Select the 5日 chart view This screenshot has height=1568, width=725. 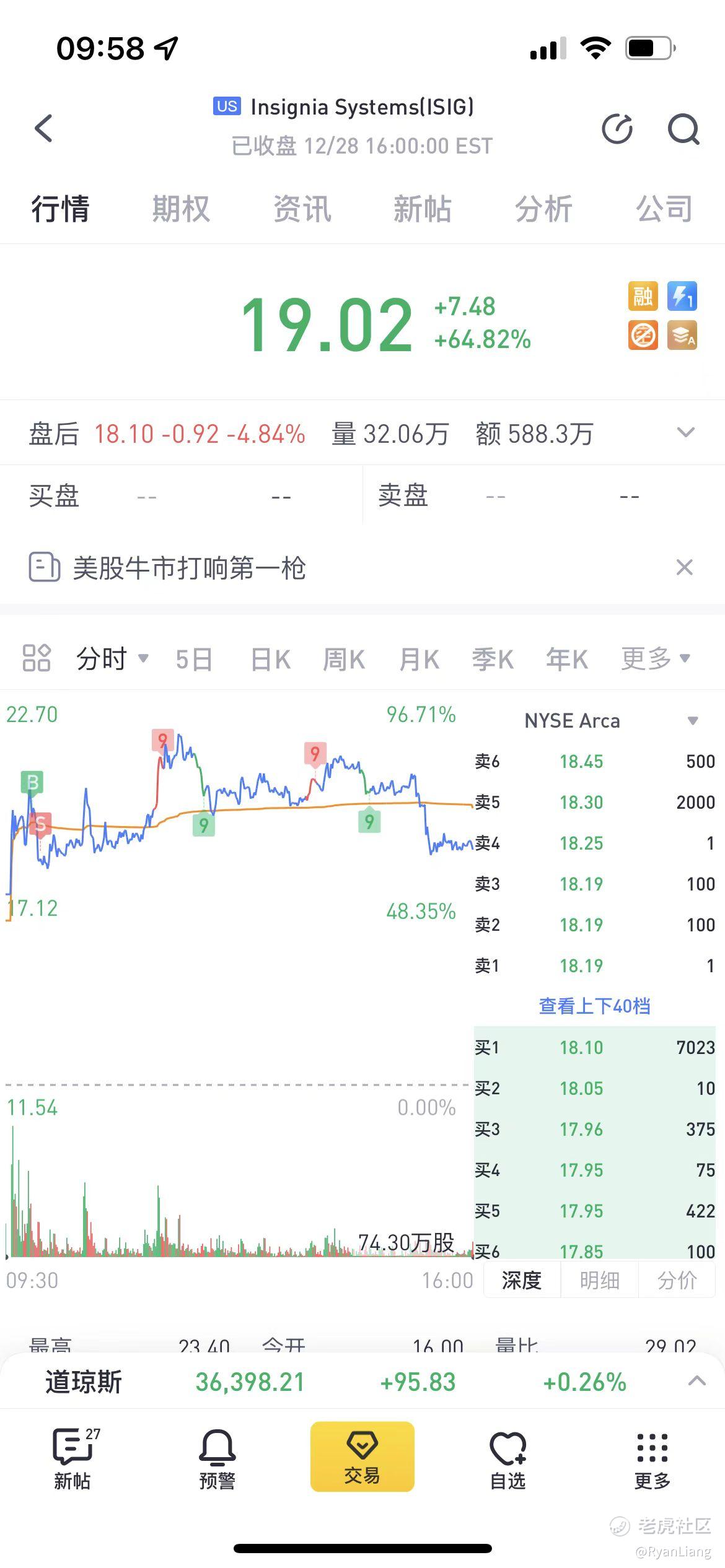click(x=194, y=660)
